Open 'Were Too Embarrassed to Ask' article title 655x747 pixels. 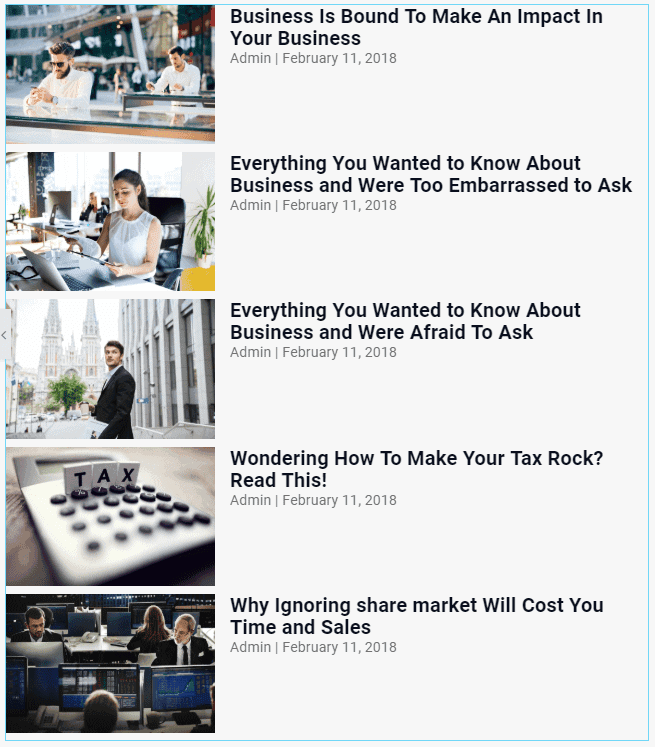pyautogui.click(x=430, y=174)
